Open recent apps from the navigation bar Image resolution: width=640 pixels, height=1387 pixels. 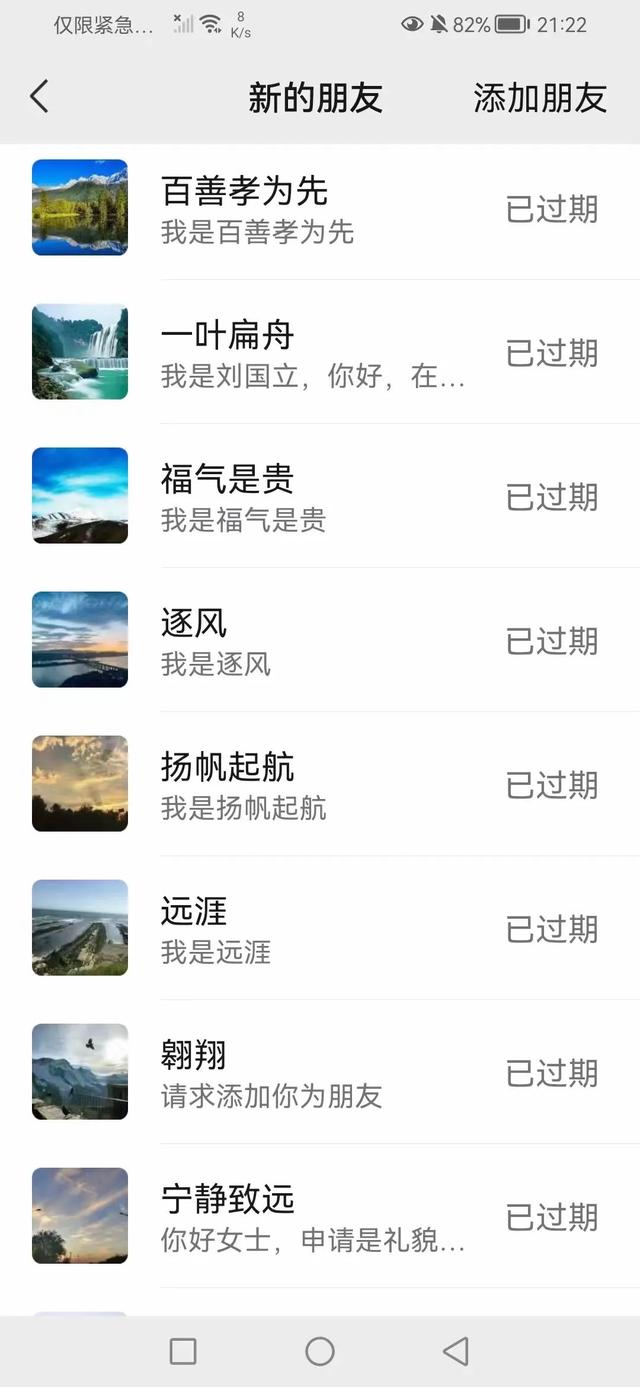tap(183, 1352)
